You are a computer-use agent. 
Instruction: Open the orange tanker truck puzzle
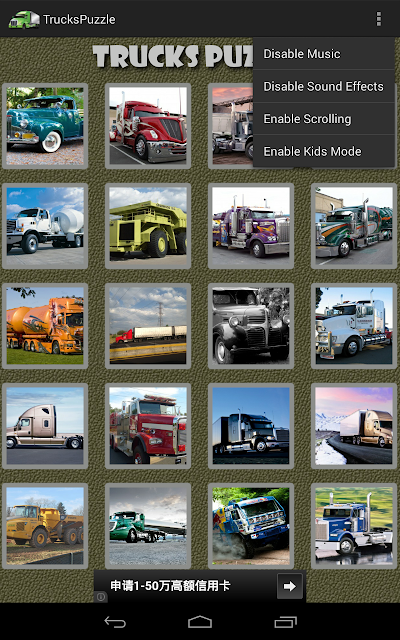45,326
